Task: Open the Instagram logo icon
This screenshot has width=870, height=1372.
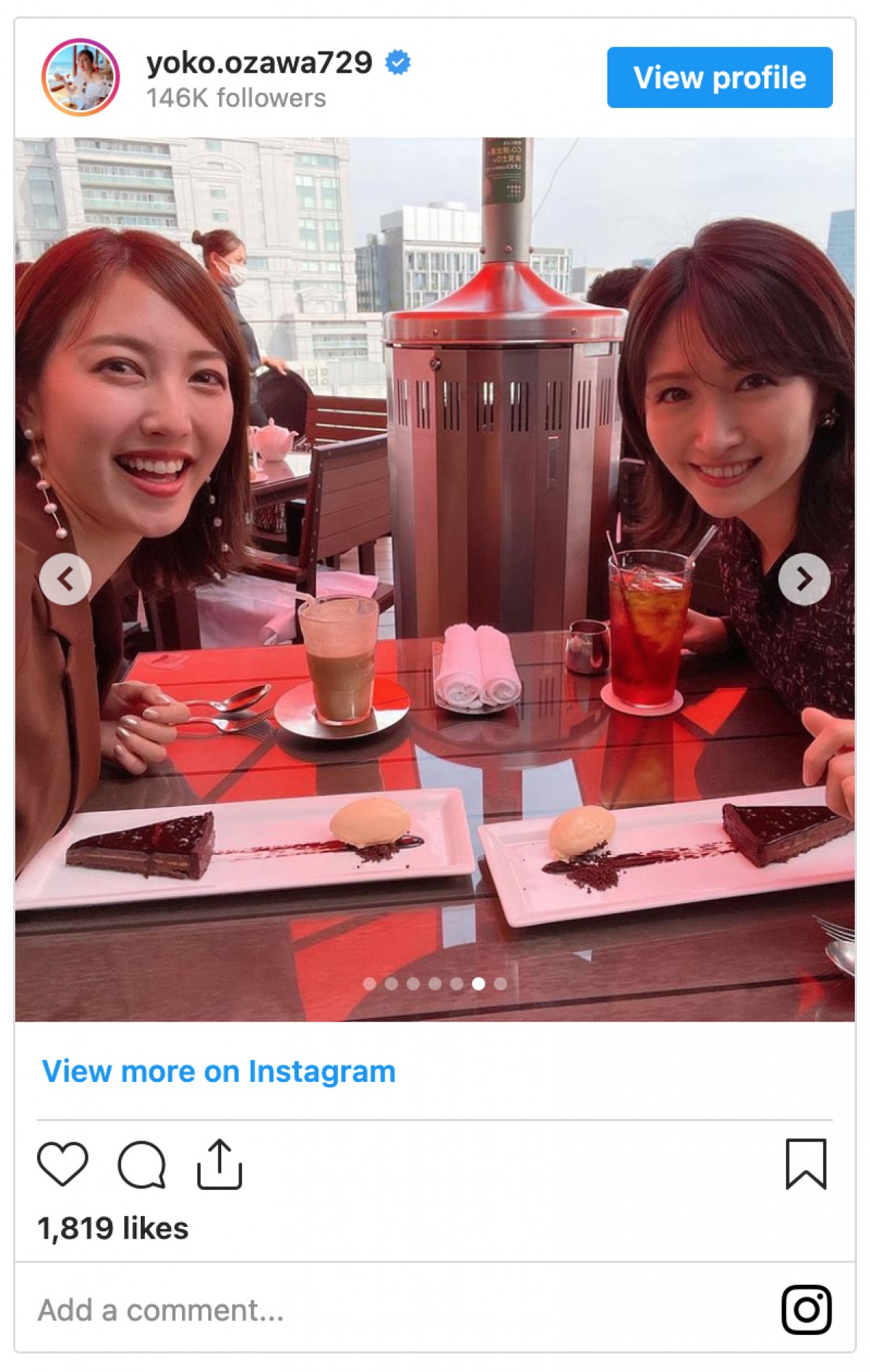Action: (x=806, y=1310)
